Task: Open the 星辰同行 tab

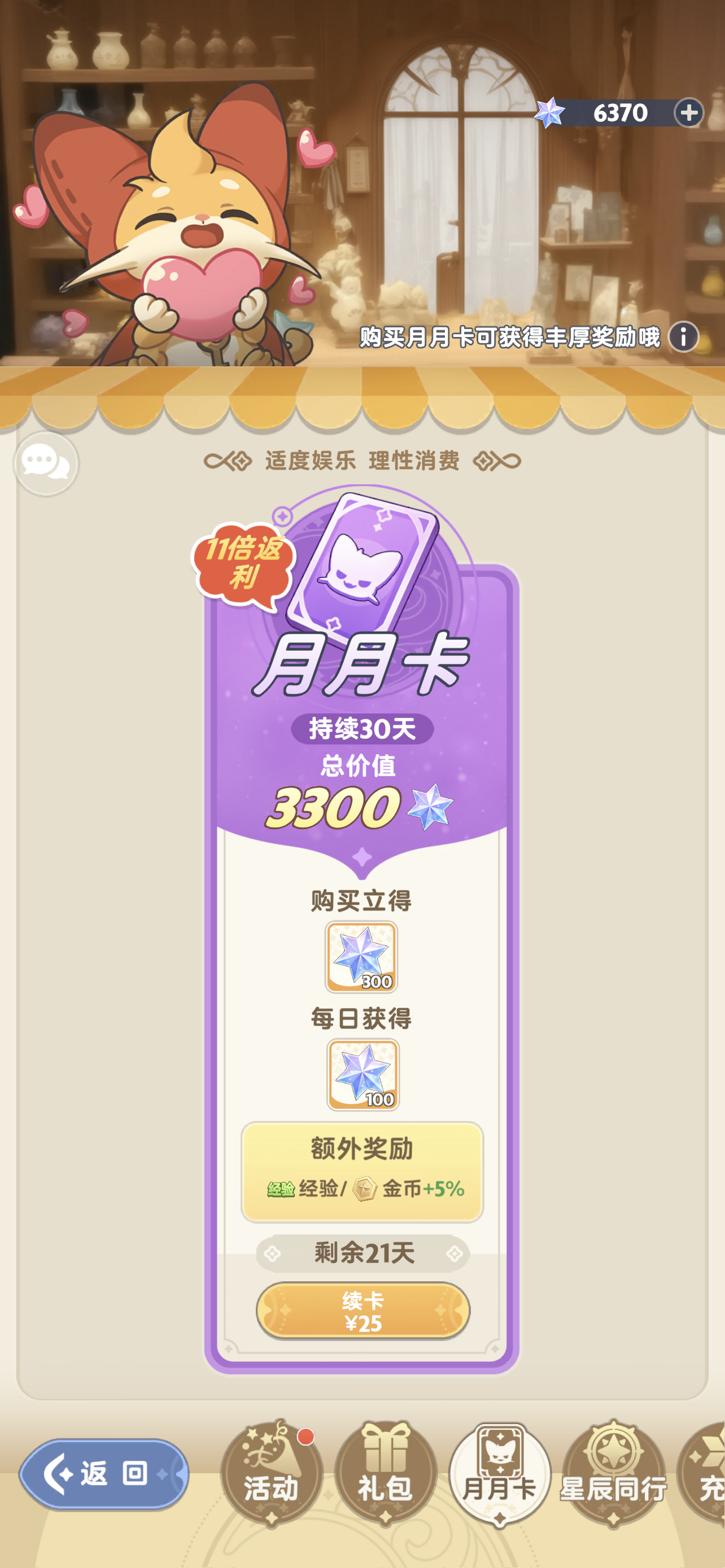Action: pyautogui.click(x=613, y=1473)
